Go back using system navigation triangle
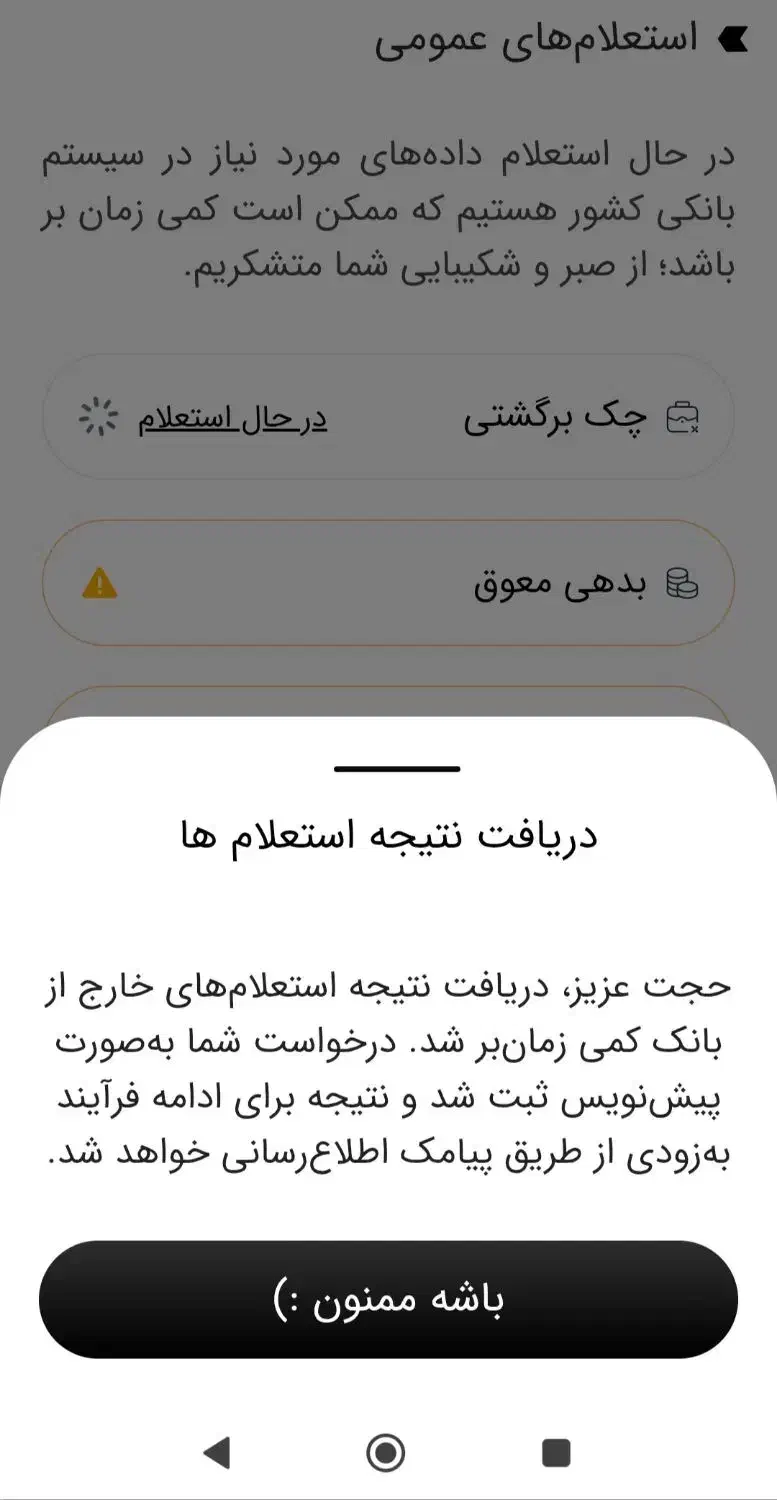The width and height of the screenshot is (777, 1500). (217, 1452)
